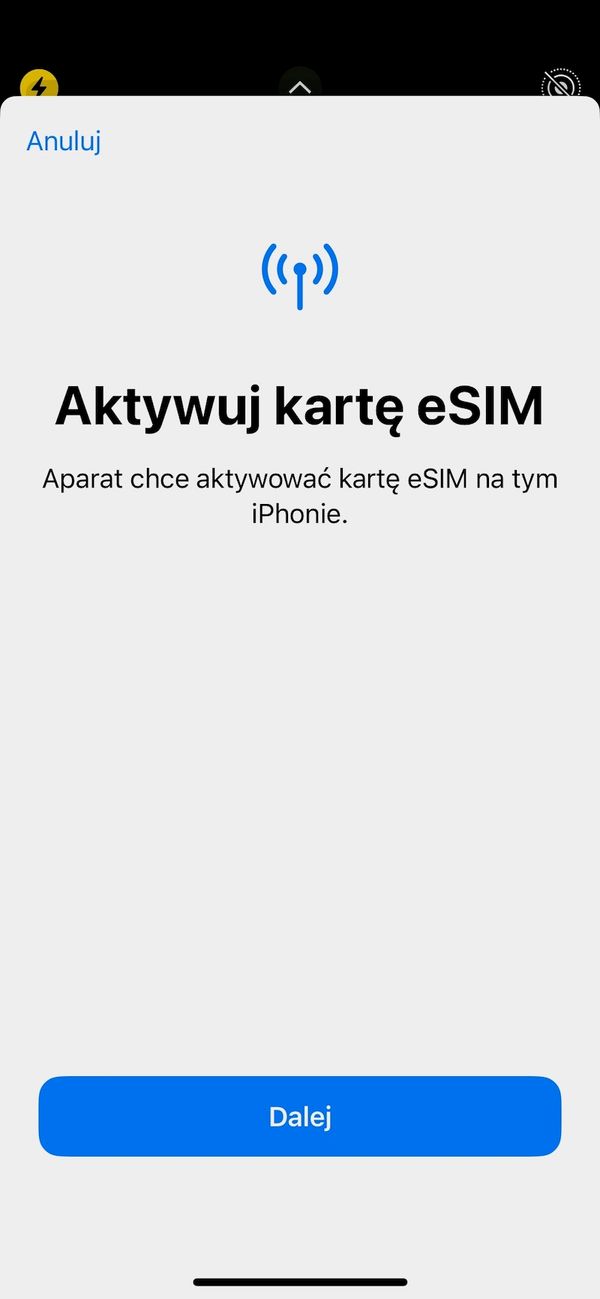Toggle the camera flash icon

[39, 86]
